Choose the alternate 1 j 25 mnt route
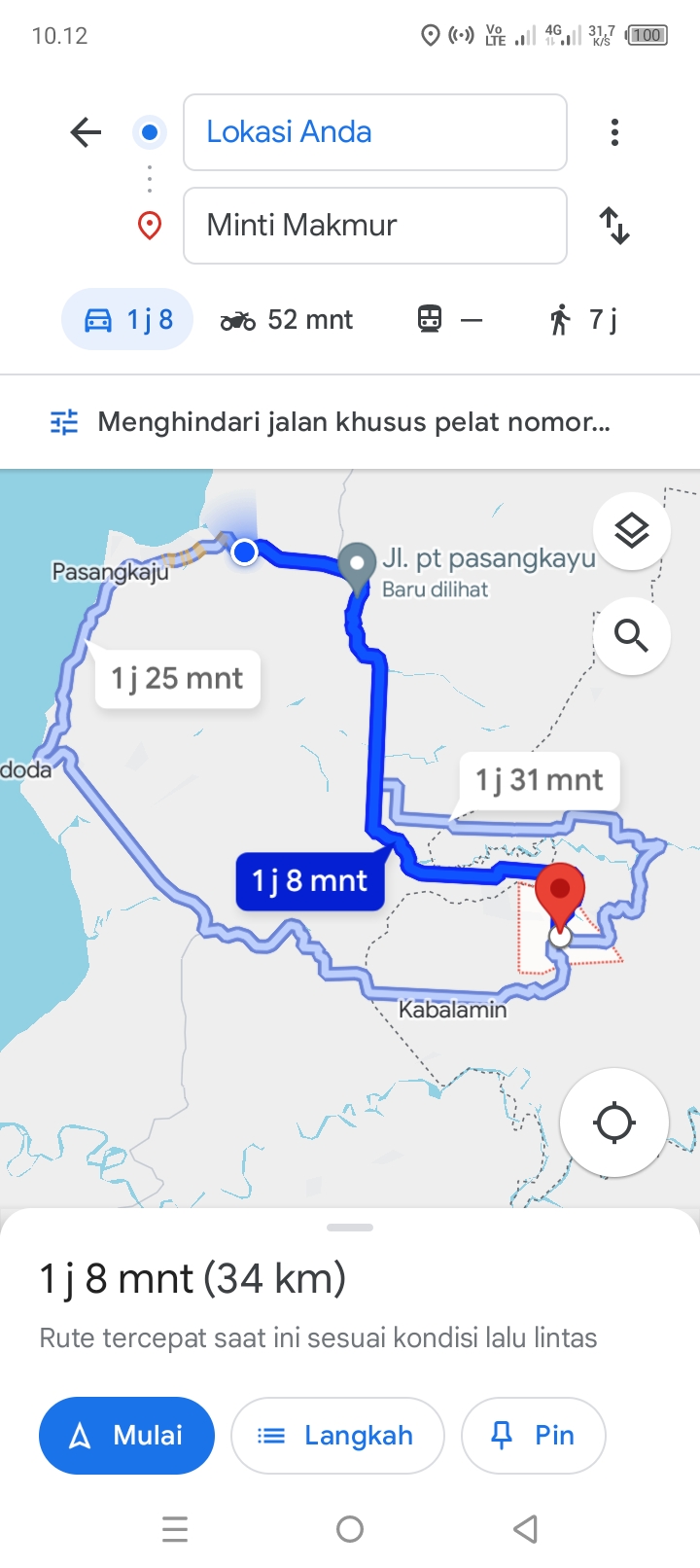This screenshot has height=1568, width=700. 177,678
